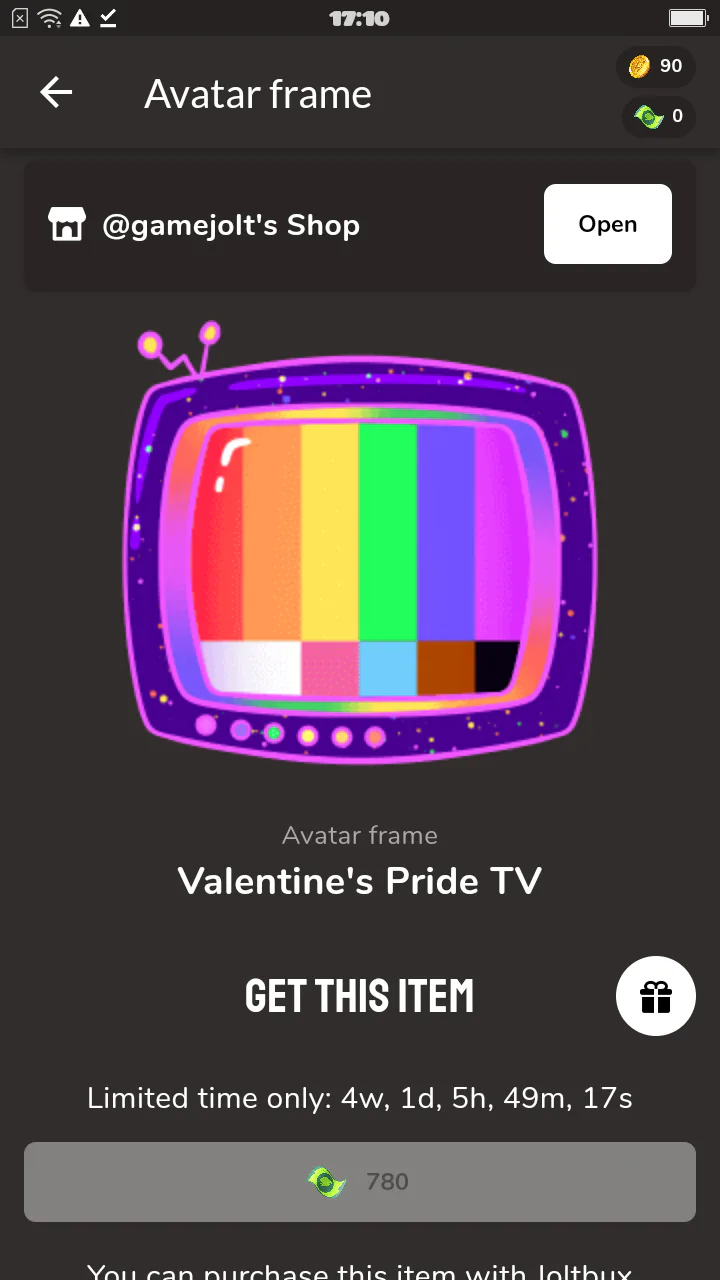The height and width of the screenshot is (1280, 720).
Task: Open the gold coin balance showing 90
Action: [x=656, y=66]
